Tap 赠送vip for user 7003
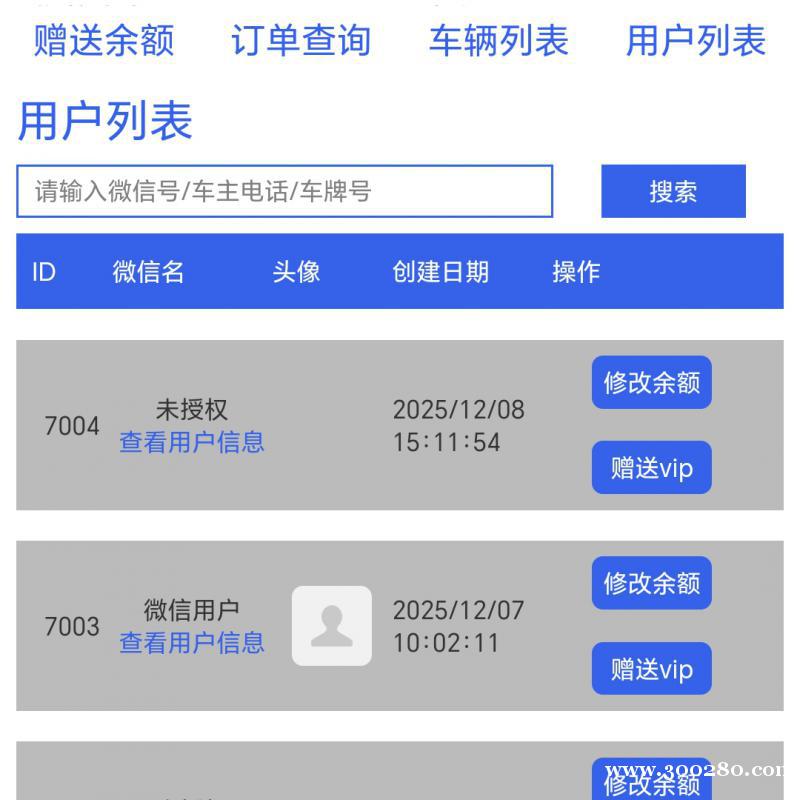This screenshot has height=800, width=800. [651, 669]
